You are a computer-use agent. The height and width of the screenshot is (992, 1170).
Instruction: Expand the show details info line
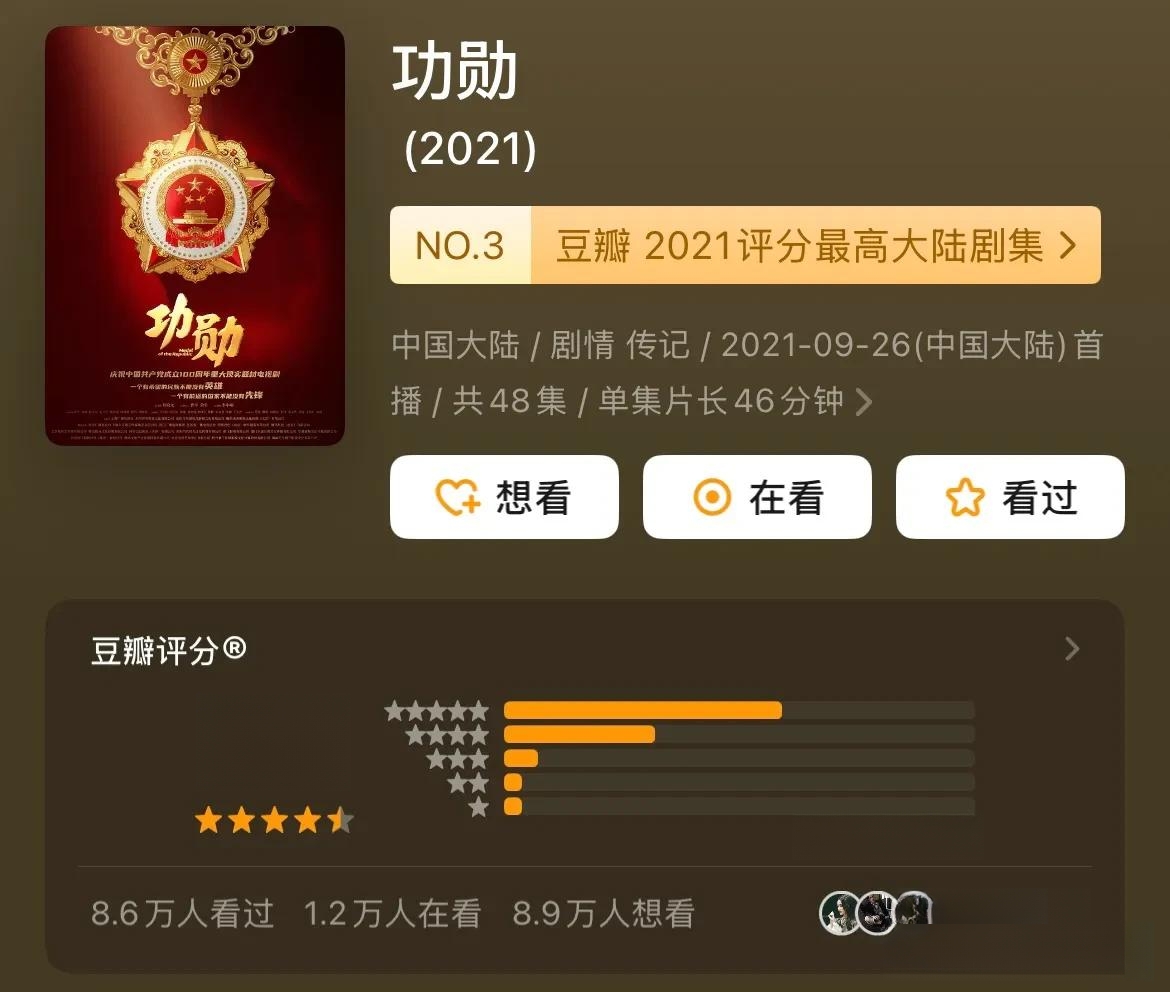pos(863,403)
